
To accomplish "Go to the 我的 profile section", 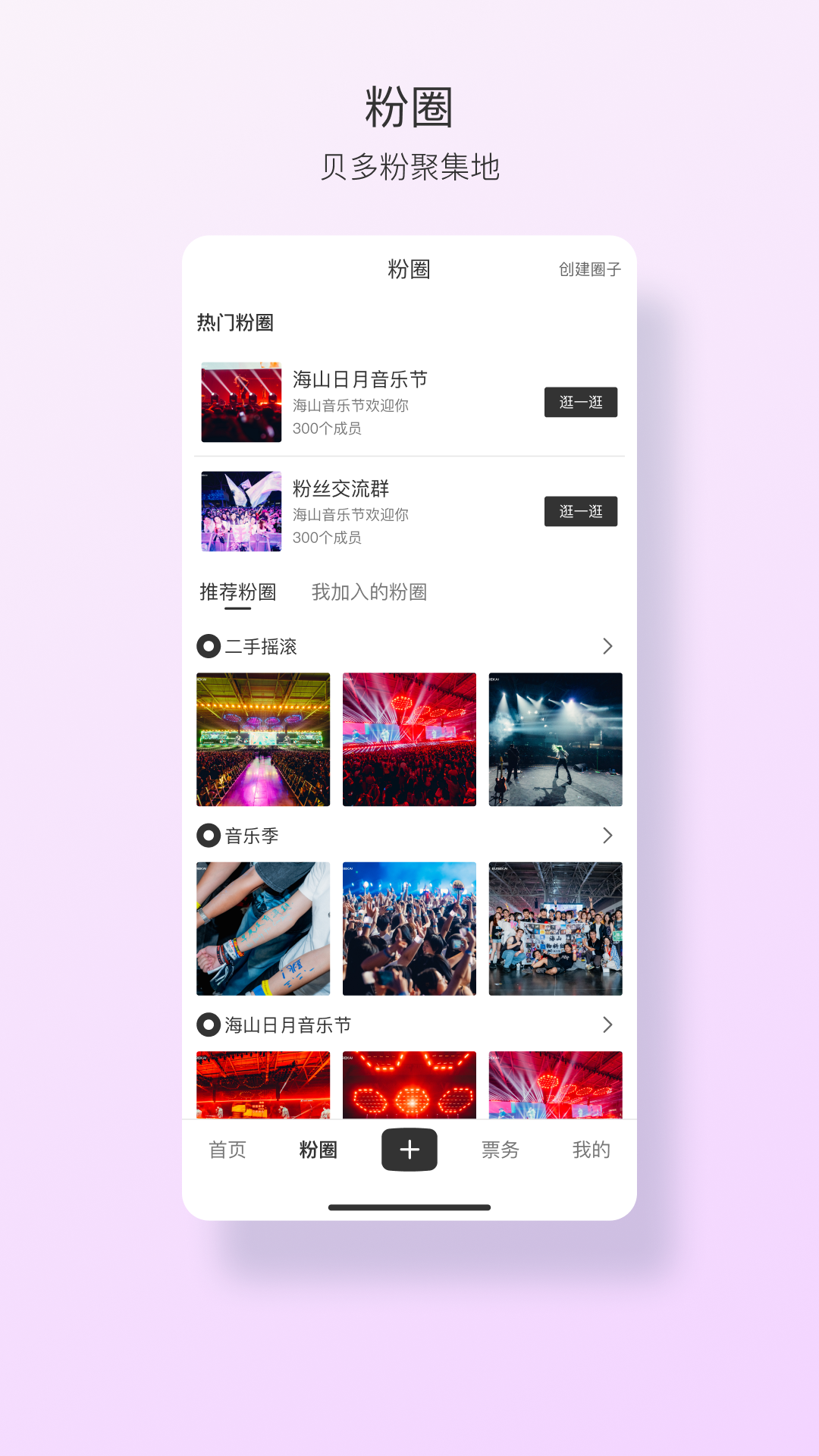I will 592,1150.
